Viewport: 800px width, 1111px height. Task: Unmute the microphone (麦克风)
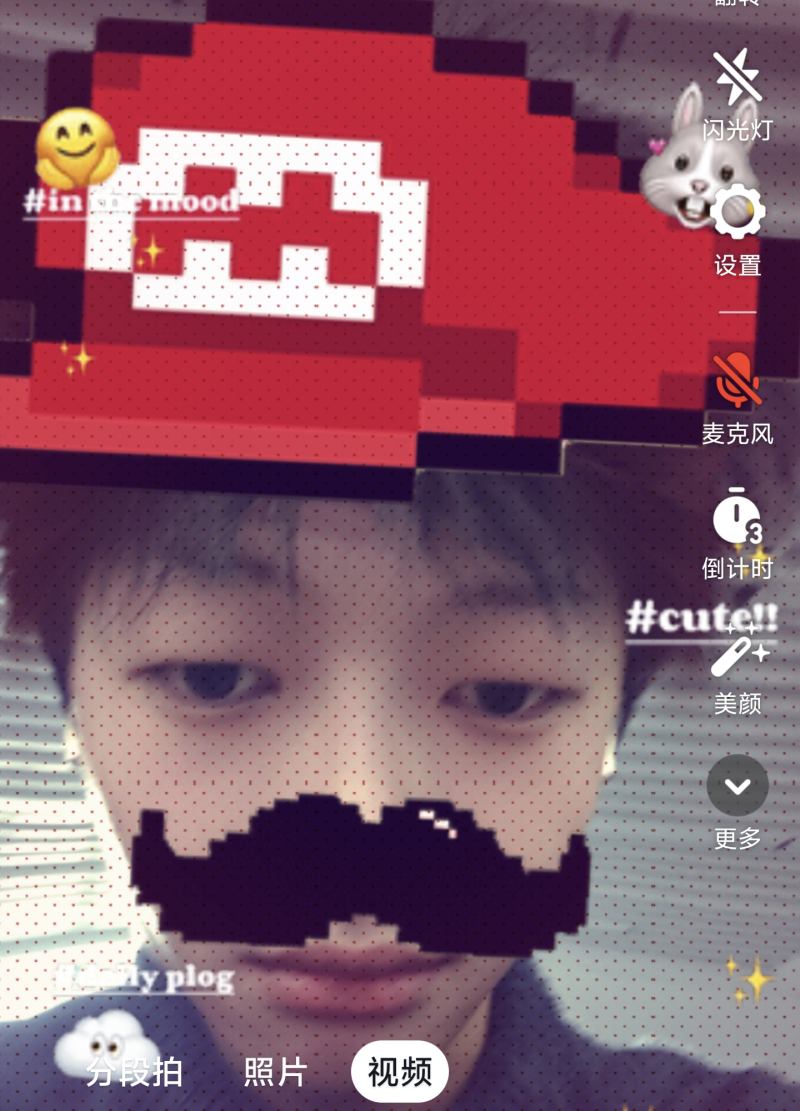[738, 382]
